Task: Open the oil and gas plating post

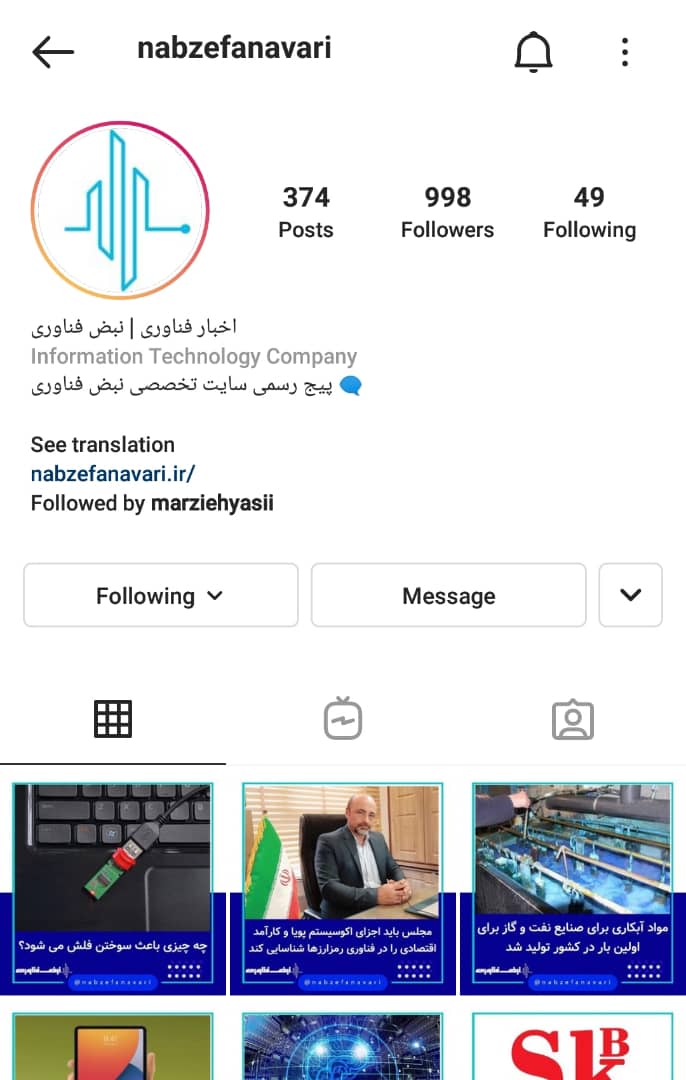Action: 572,888
